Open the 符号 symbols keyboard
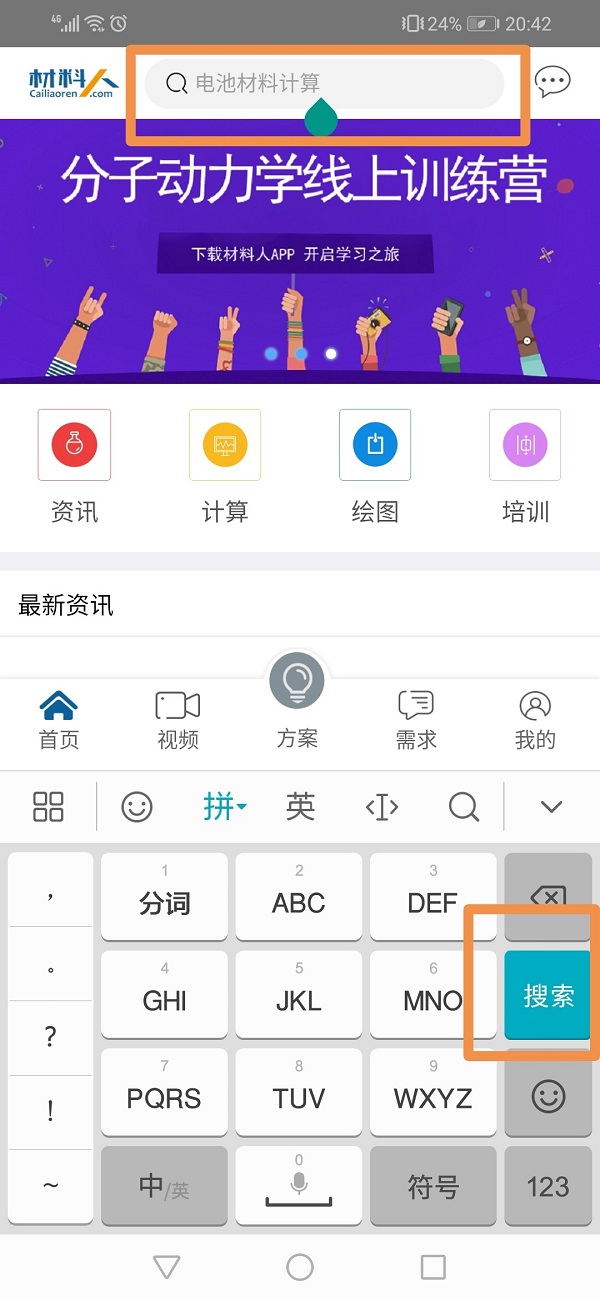Viewport: 600px width, 1300px height. [433, 1186]
